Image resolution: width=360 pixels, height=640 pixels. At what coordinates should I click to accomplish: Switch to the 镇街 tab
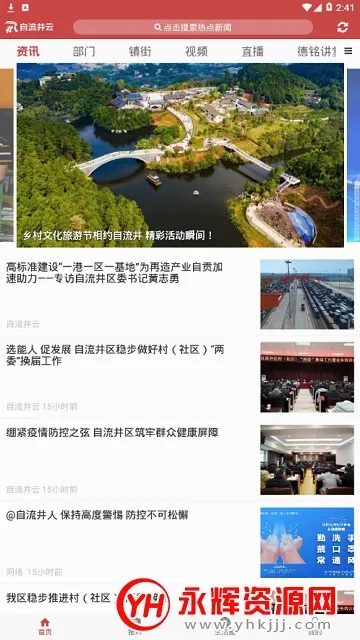[140, 51]
